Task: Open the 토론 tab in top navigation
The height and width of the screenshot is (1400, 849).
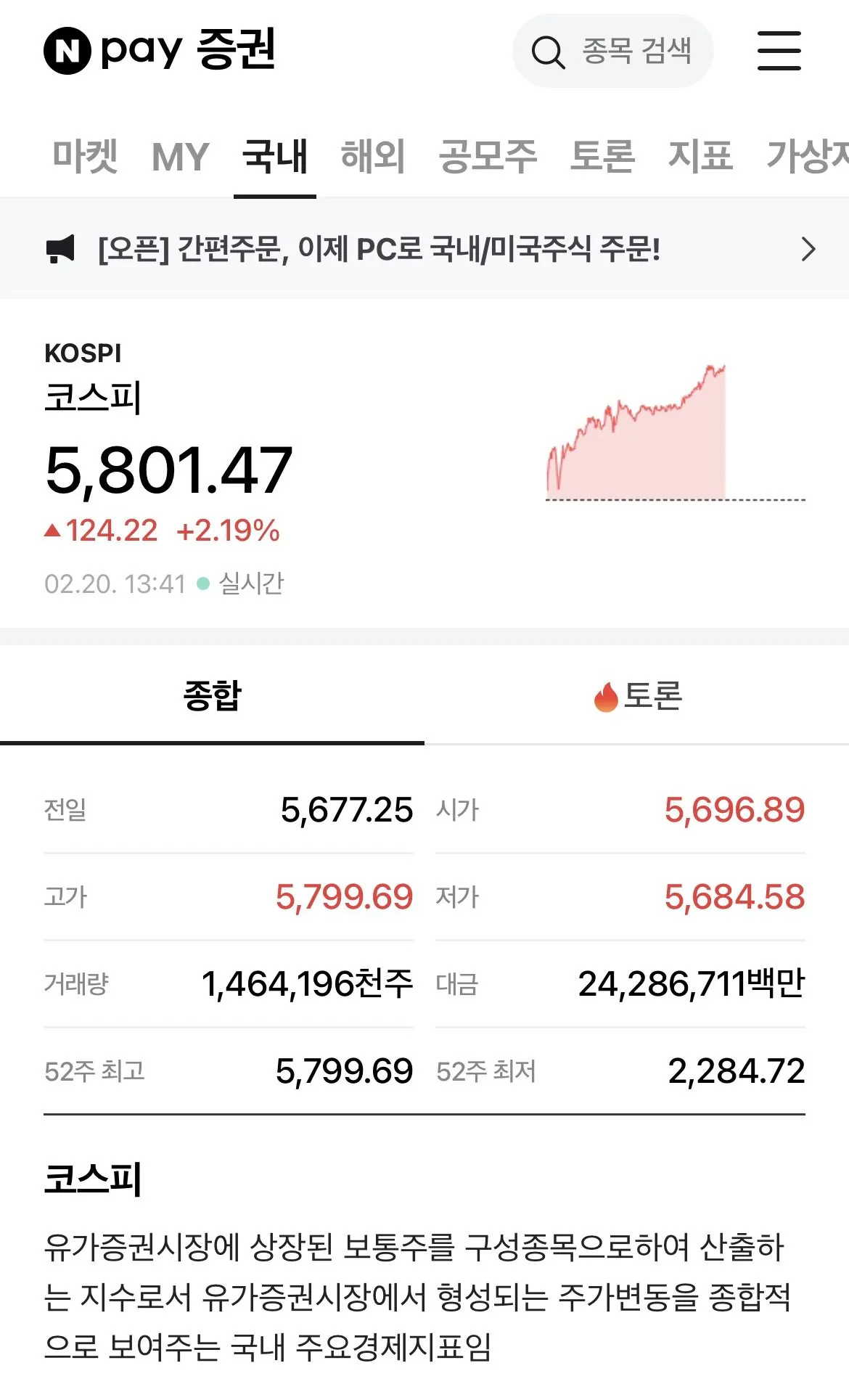Action: [x=602, y=156]
